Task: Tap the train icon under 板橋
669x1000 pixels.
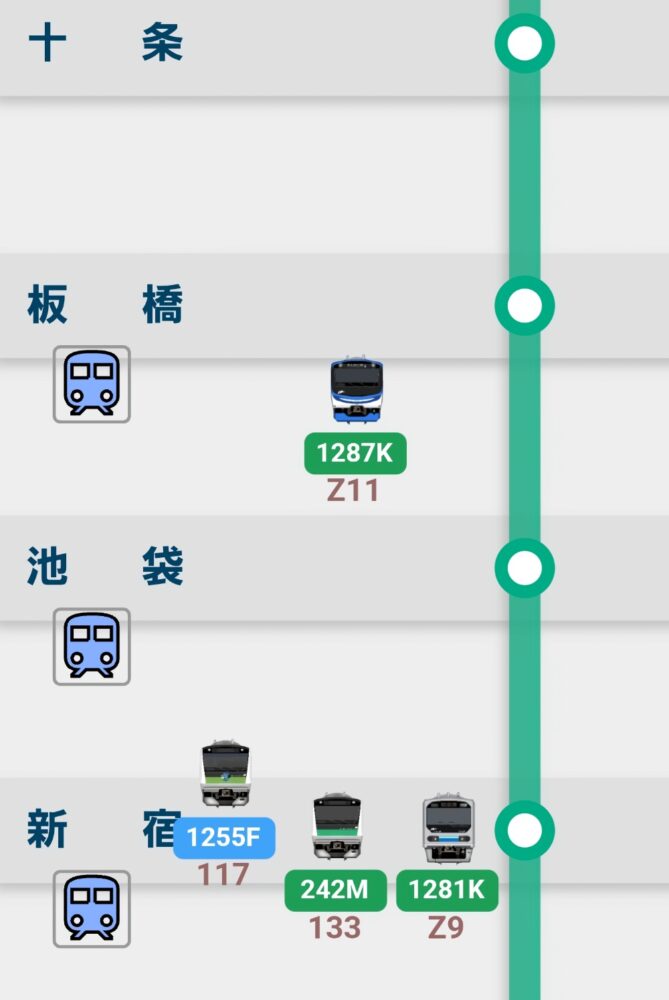Action: click(x=91, y=384)
